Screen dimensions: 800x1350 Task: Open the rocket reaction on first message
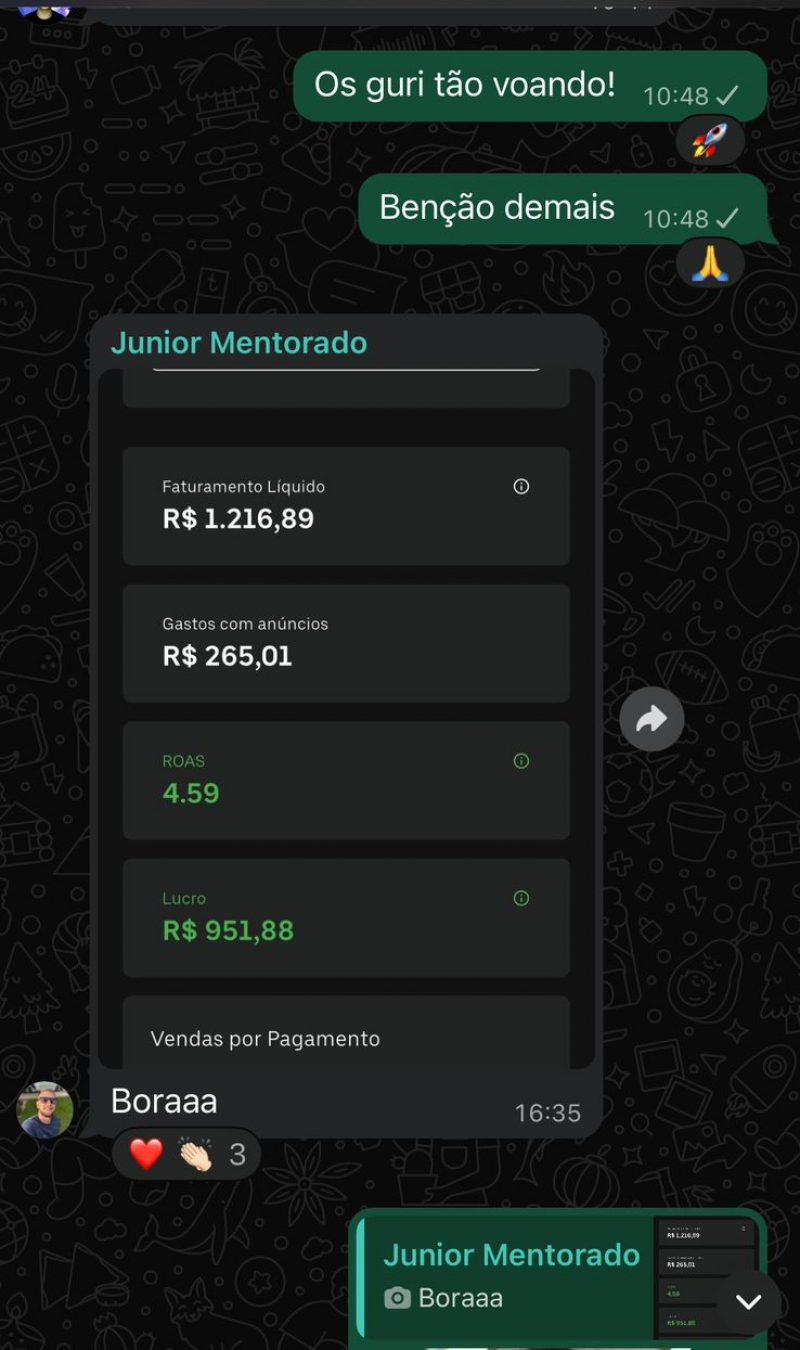point(709,140)
